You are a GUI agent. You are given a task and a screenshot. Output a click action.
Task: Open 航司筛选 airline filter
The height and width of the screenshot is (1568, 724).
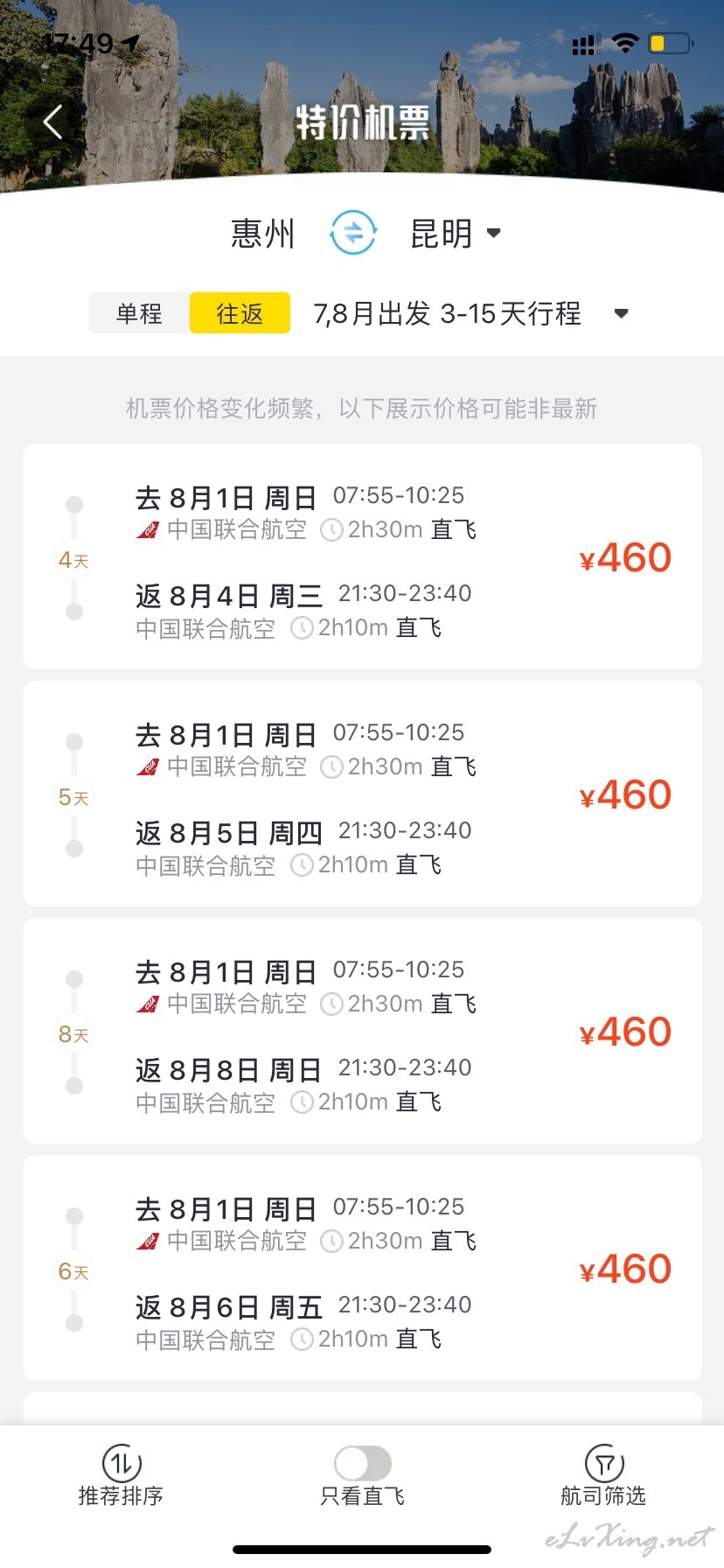pyautogui.click(x=603, y=1476)
